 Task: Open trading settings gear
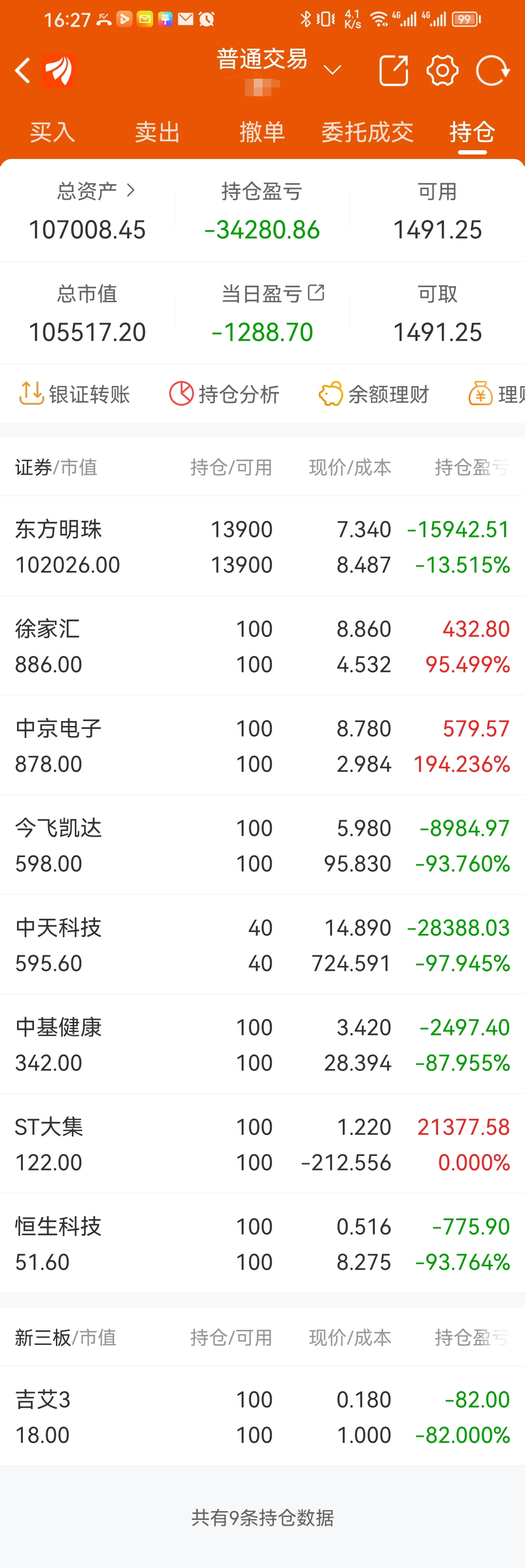(442, 70)
